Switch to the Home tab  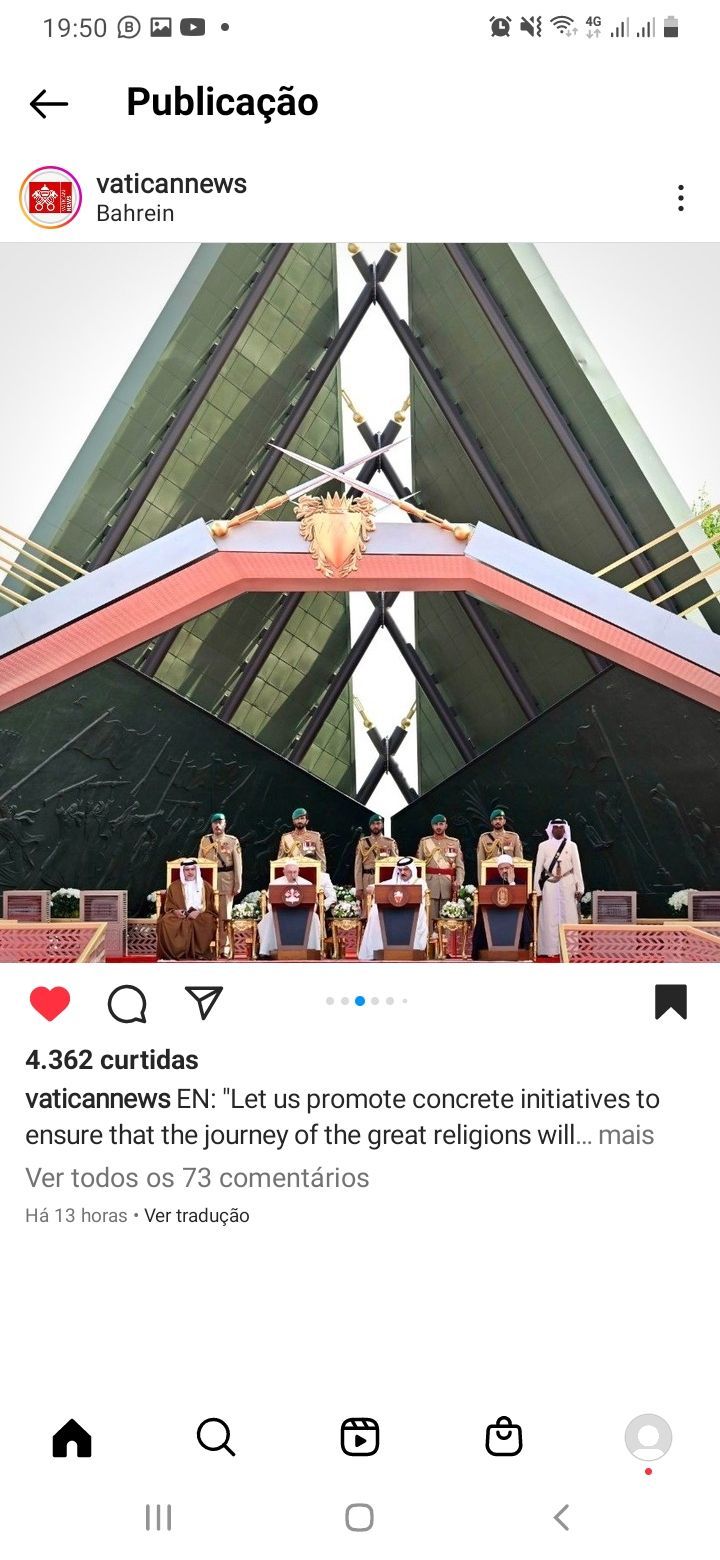pyautogui.click(x=72, y=1438)
